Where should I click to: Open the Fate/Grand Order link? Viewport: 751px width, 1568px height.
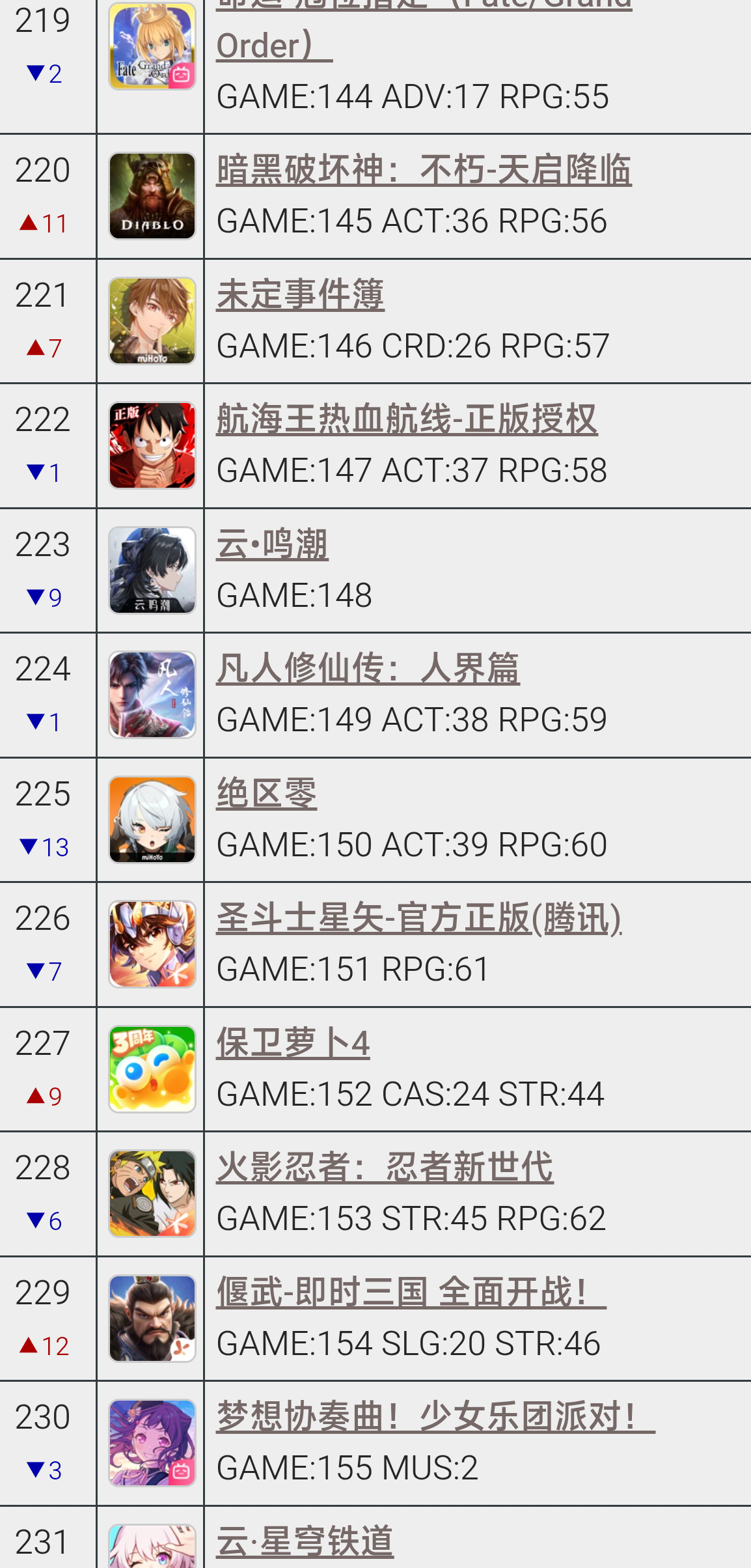[273, 47]
